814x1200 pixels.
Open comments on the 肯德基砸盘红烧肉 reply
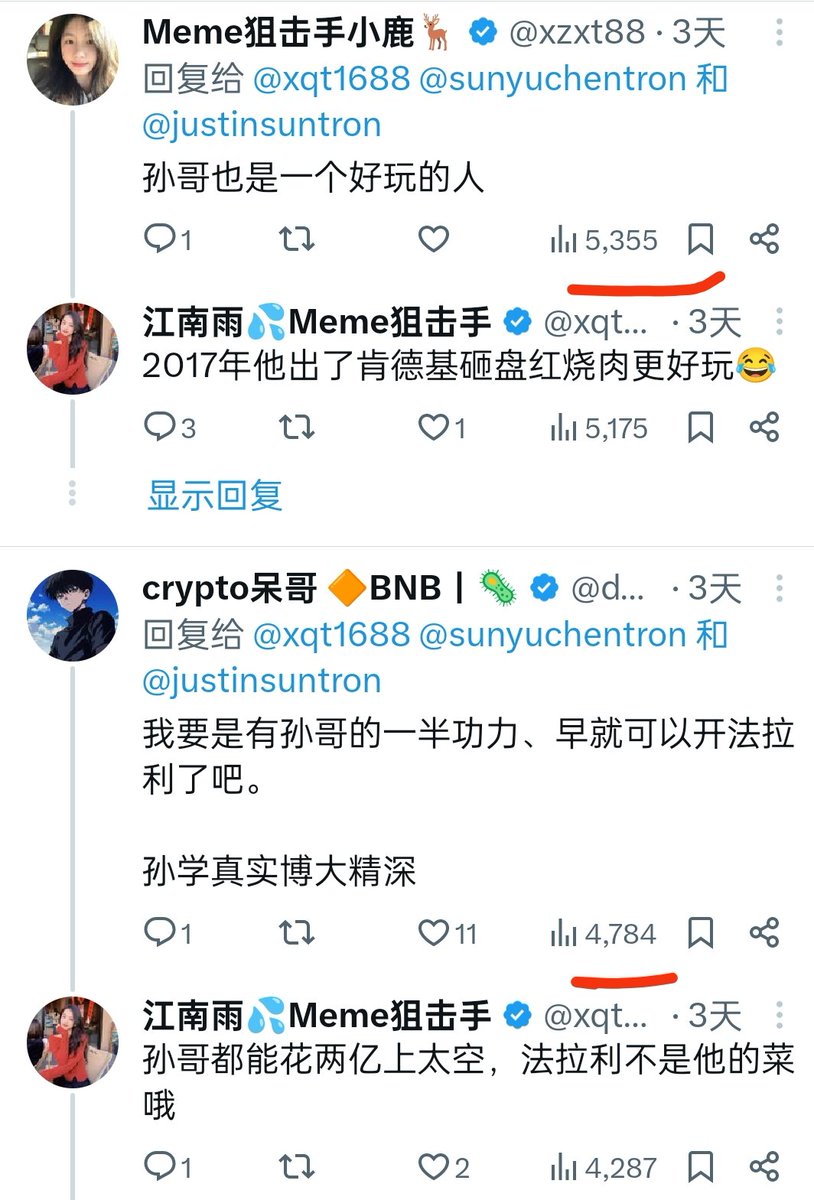pos(161,428)
